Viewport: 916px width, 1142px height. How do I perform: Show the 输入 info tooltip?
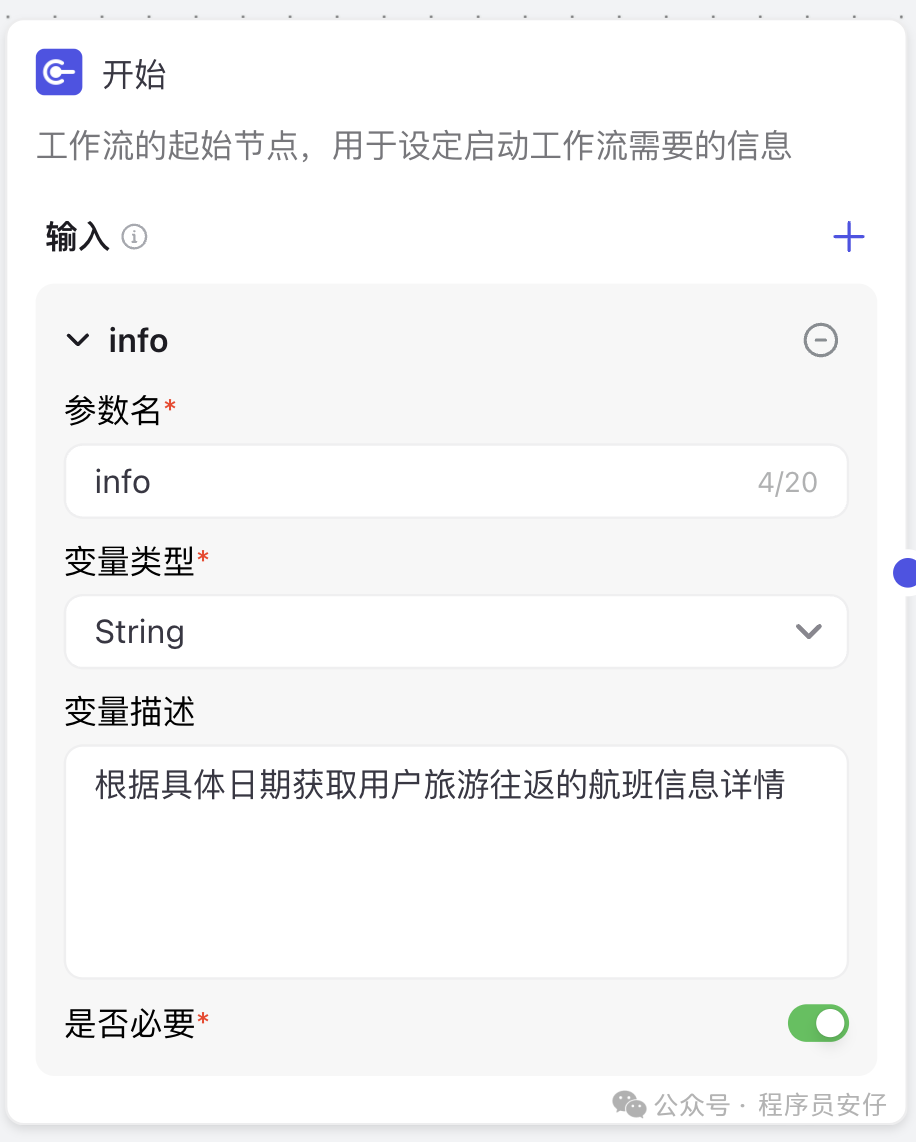(134, 237)
